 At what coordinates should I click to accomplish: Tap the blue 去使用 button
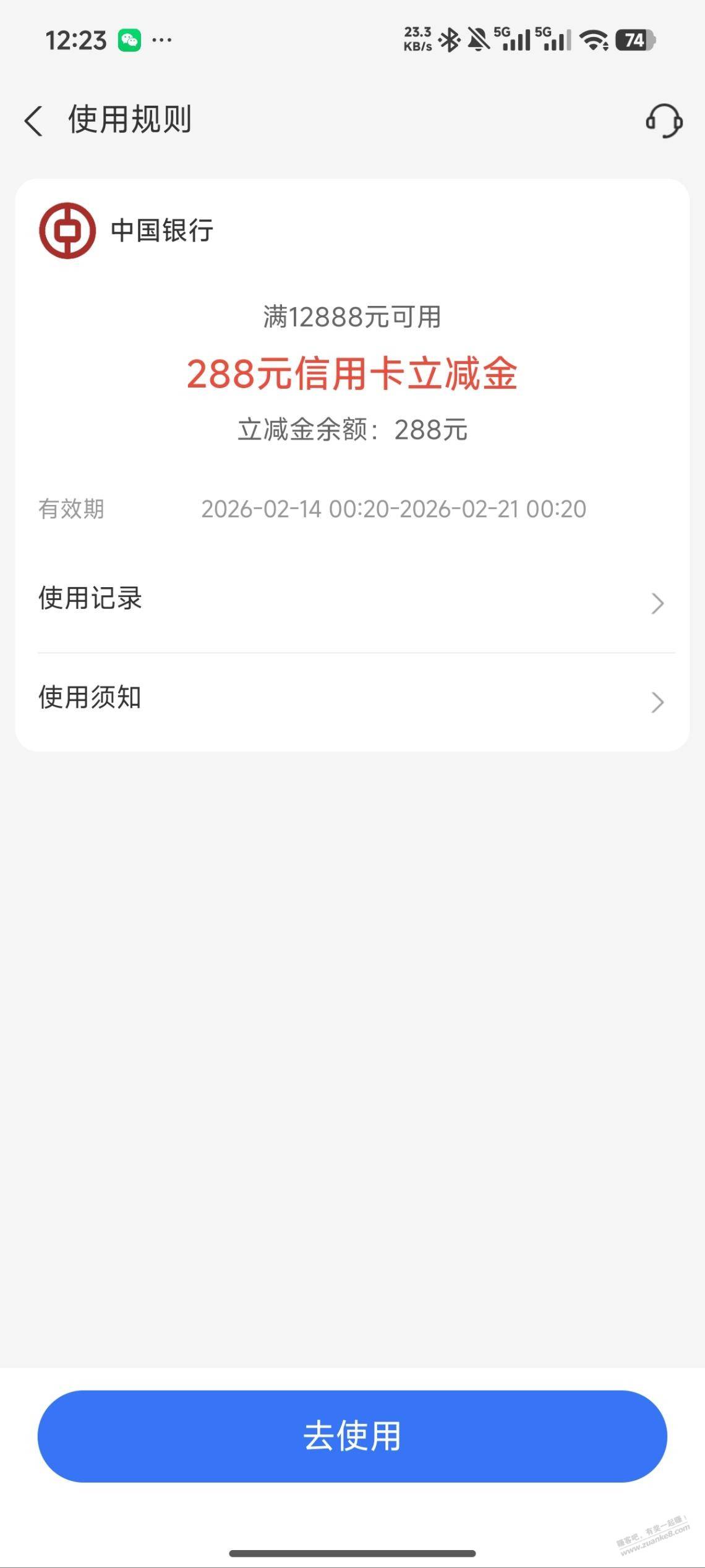pos(352,1436)
